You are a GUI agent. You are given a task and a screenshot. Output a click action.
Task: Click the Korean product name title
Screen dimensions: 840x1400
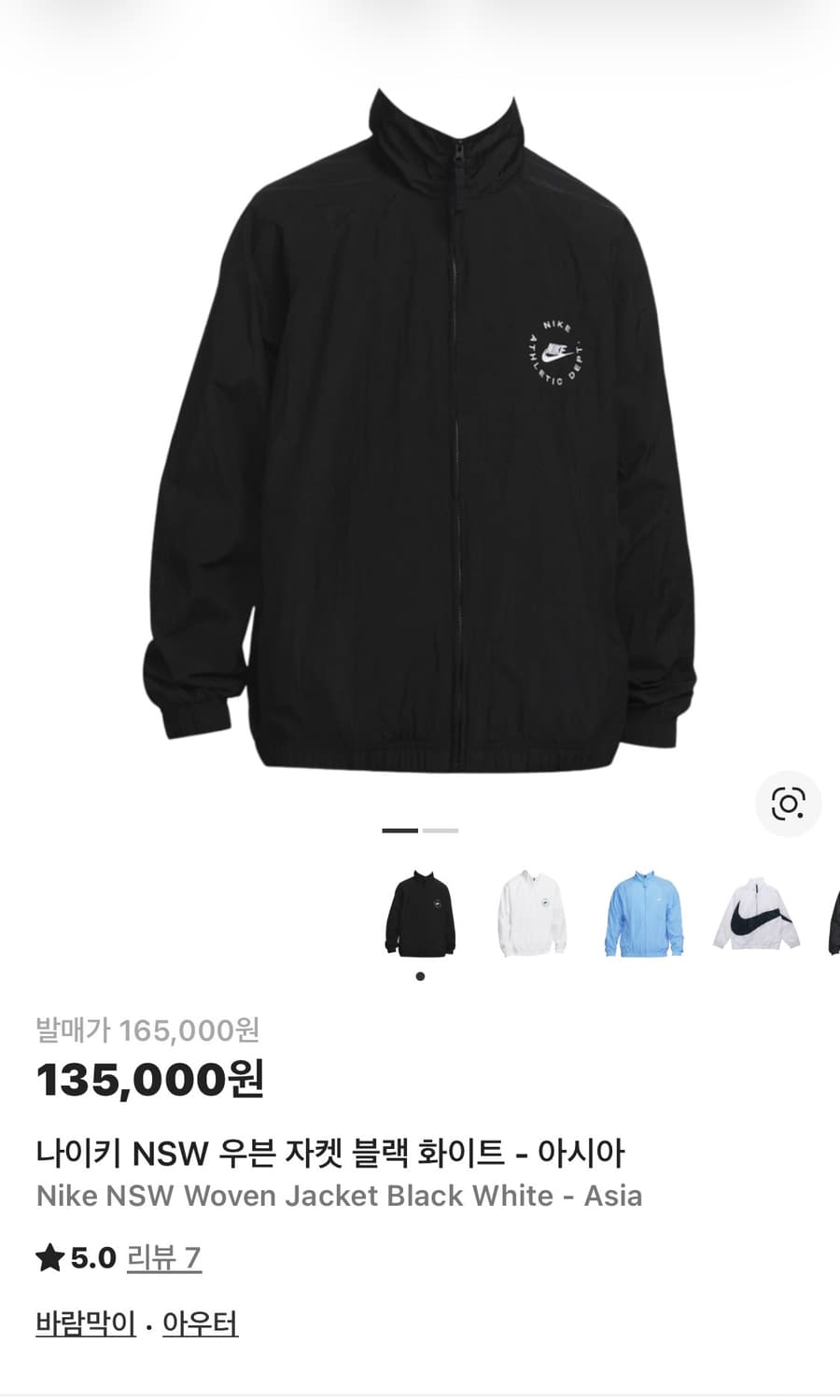[331, 1154]
